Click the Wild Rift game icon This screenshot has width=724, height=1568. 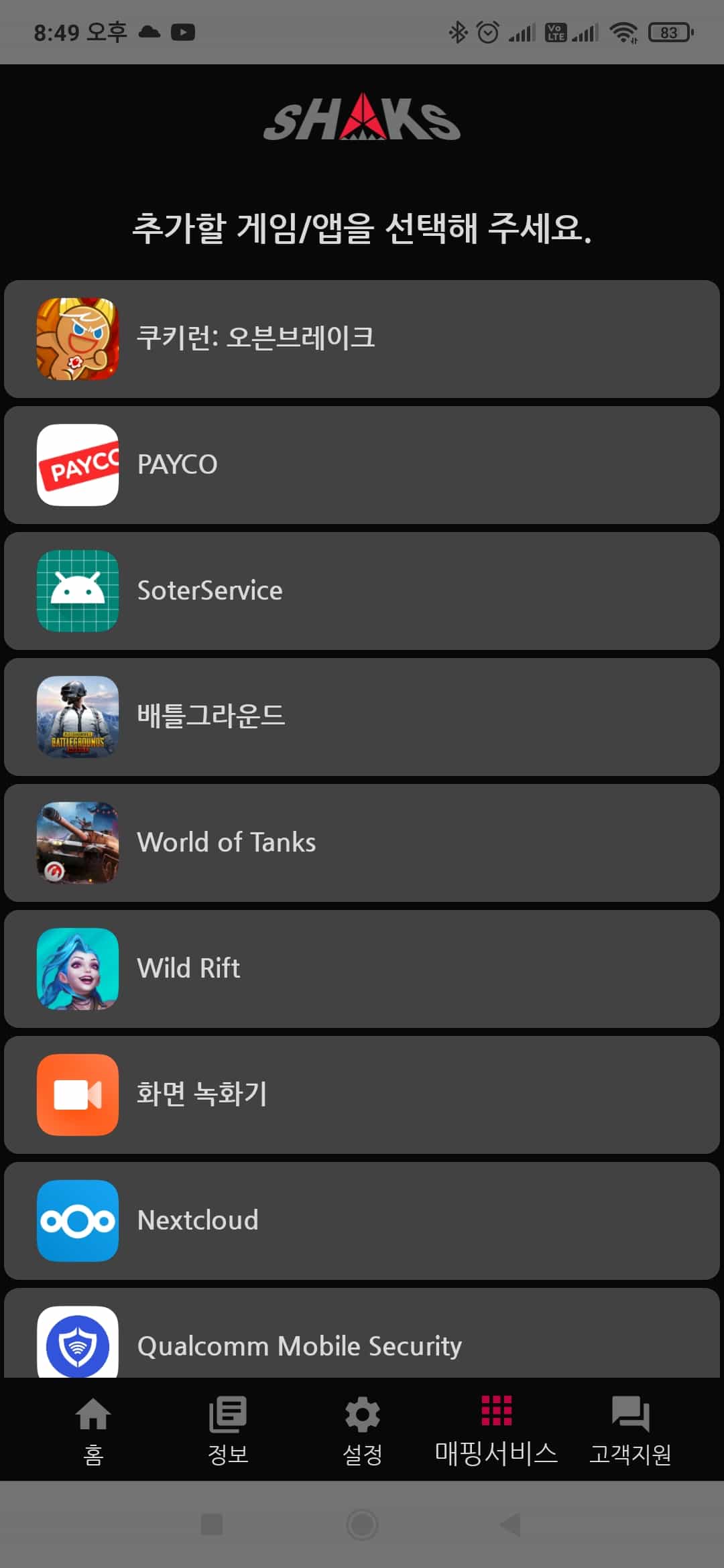click(78, 968)
